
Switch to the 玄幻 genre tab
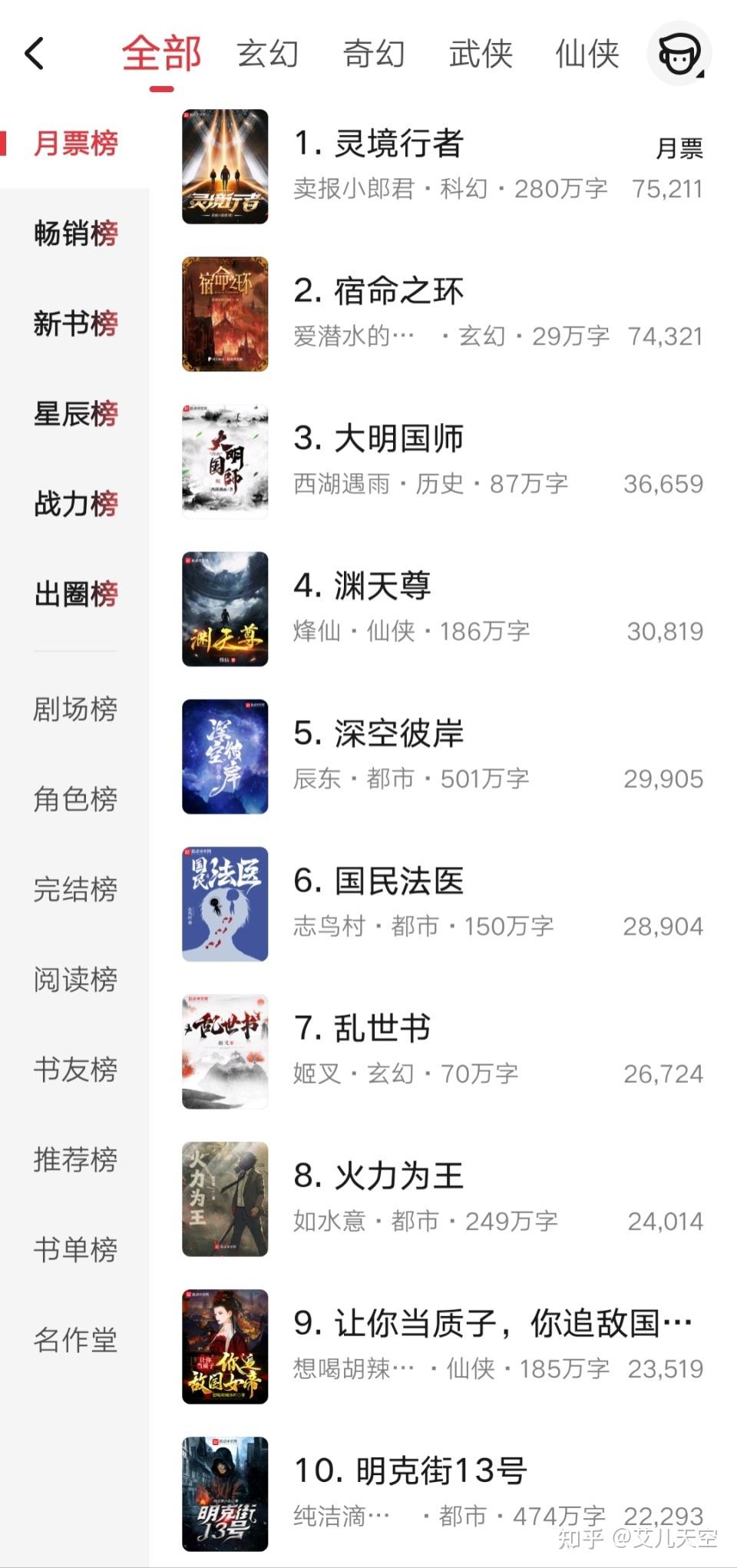[267, 54]
